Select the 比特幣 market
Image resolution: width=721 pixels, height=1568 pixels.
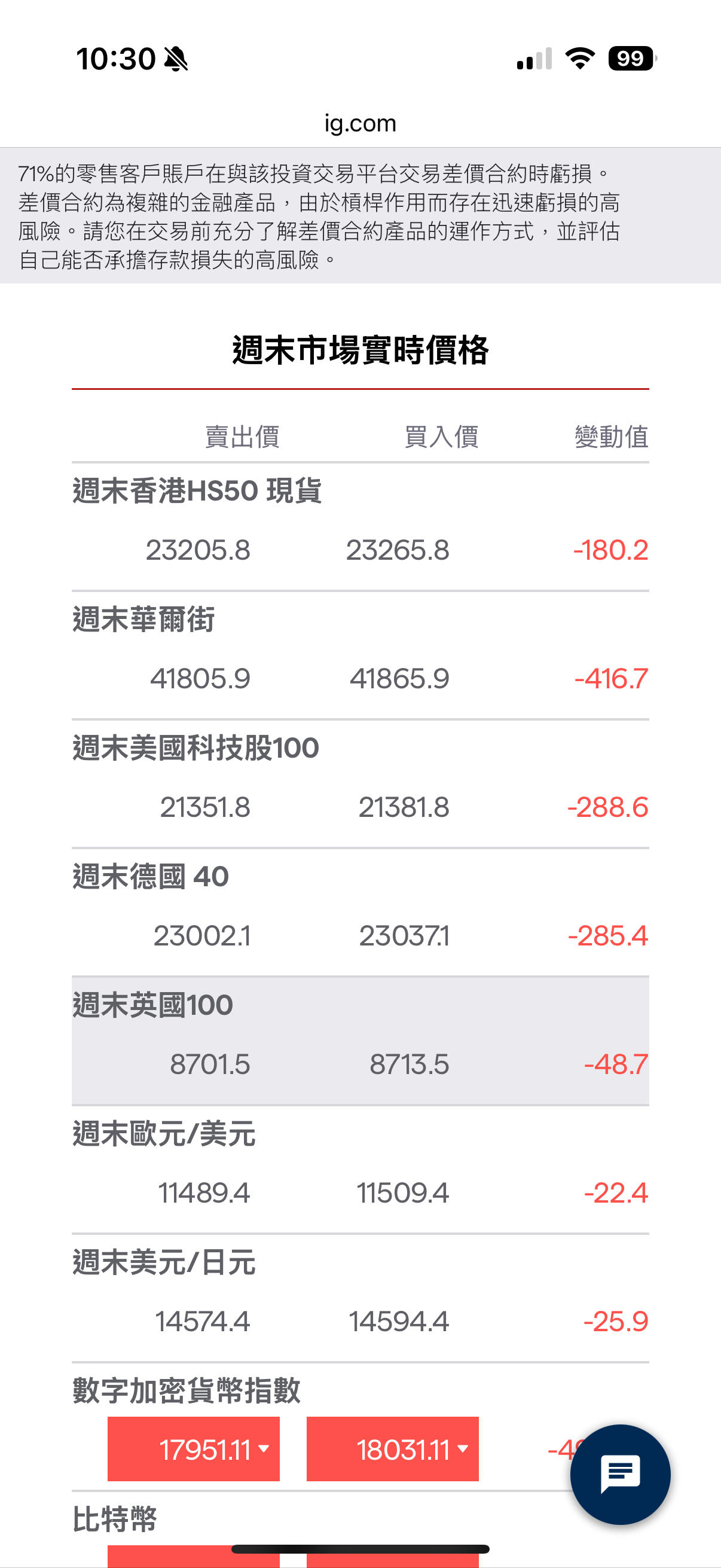click(x=115, y=1520)
